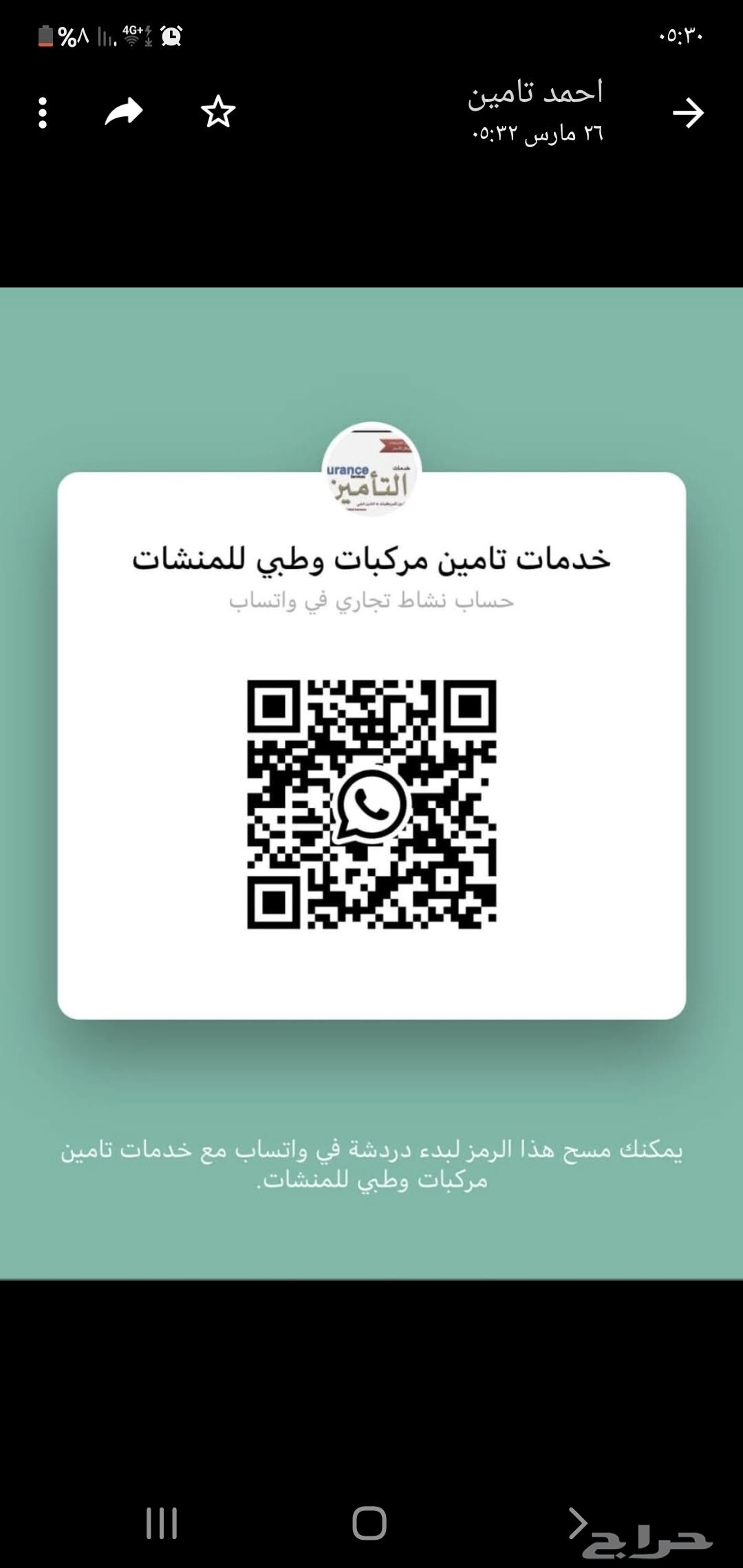This screenshot has height=1568, width=743.
Task: Open the three-dot overflow menu
Action: pyautogui.click(x=43, y=113)
